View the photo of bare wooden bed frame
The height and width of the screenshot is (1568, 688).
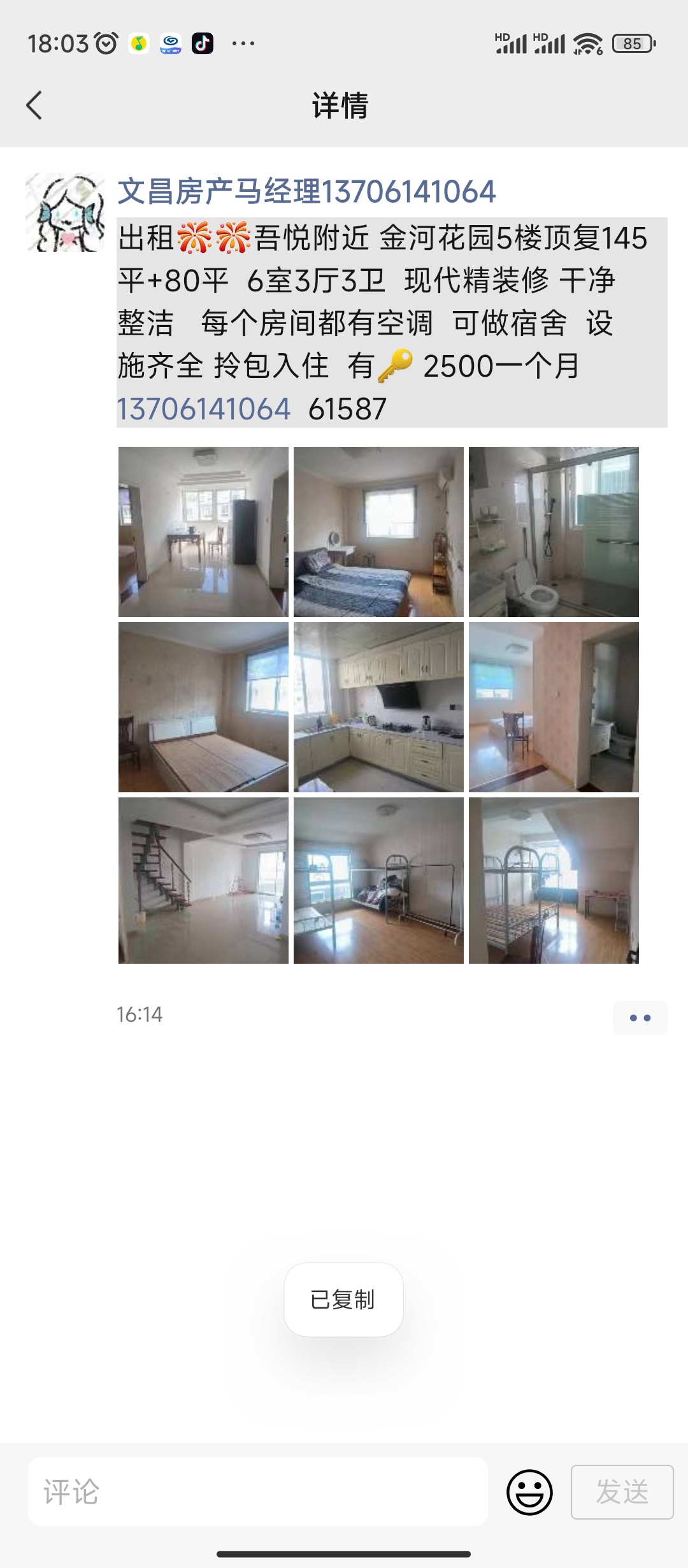(203, 707)
